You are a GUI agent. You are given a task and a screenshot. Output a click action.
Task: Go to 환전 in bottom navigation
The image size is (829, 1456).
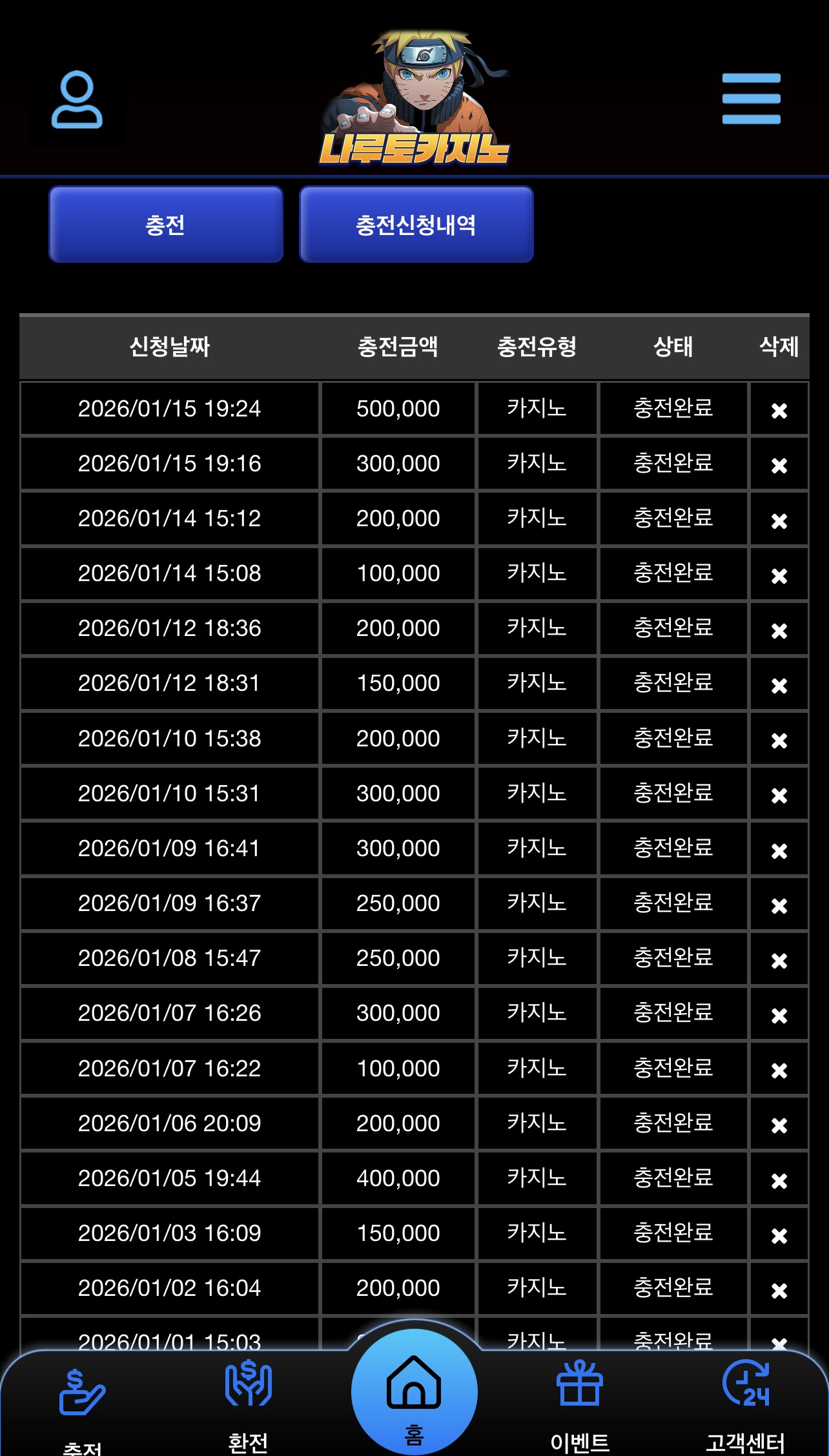pyautogui.click(x=249, y=1404)
